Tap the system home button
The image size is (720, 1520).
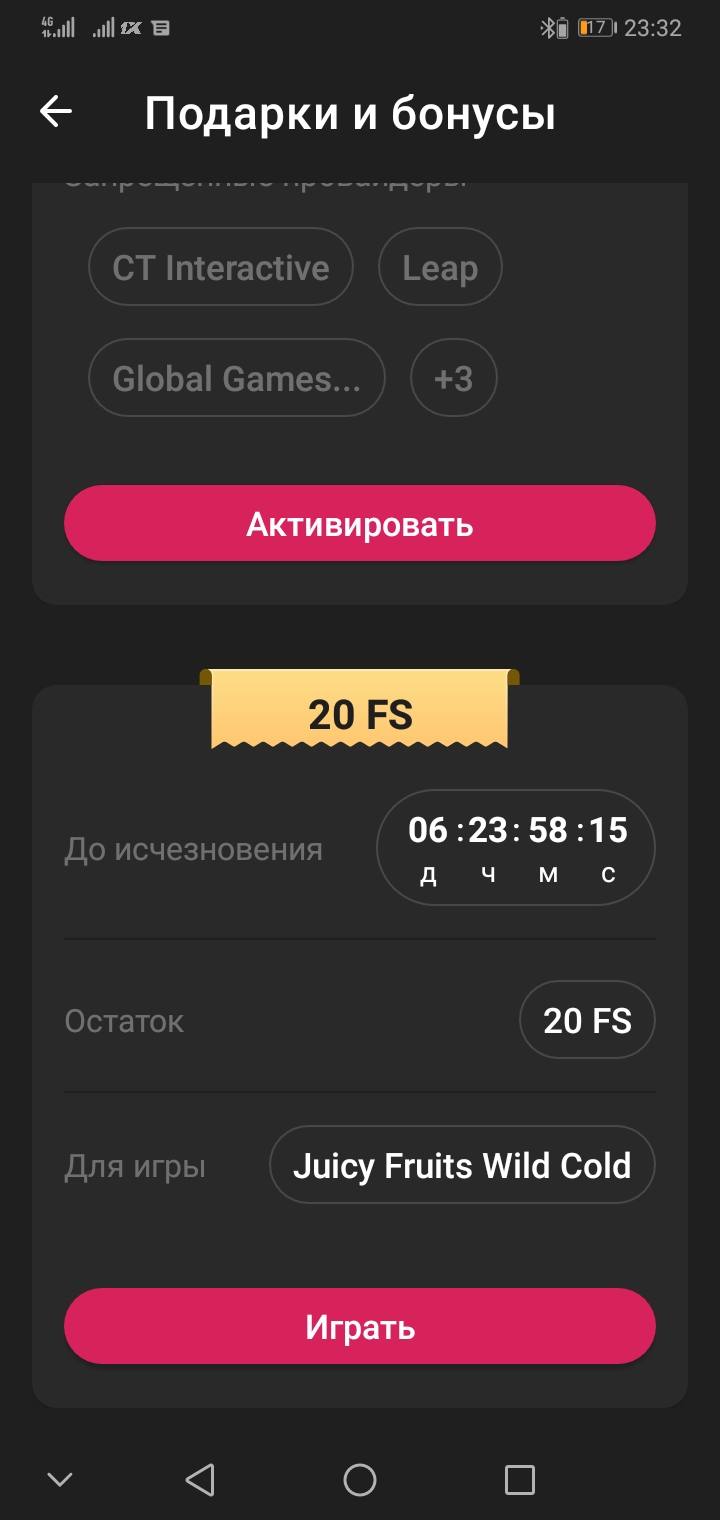click(x=360, y=1479)
